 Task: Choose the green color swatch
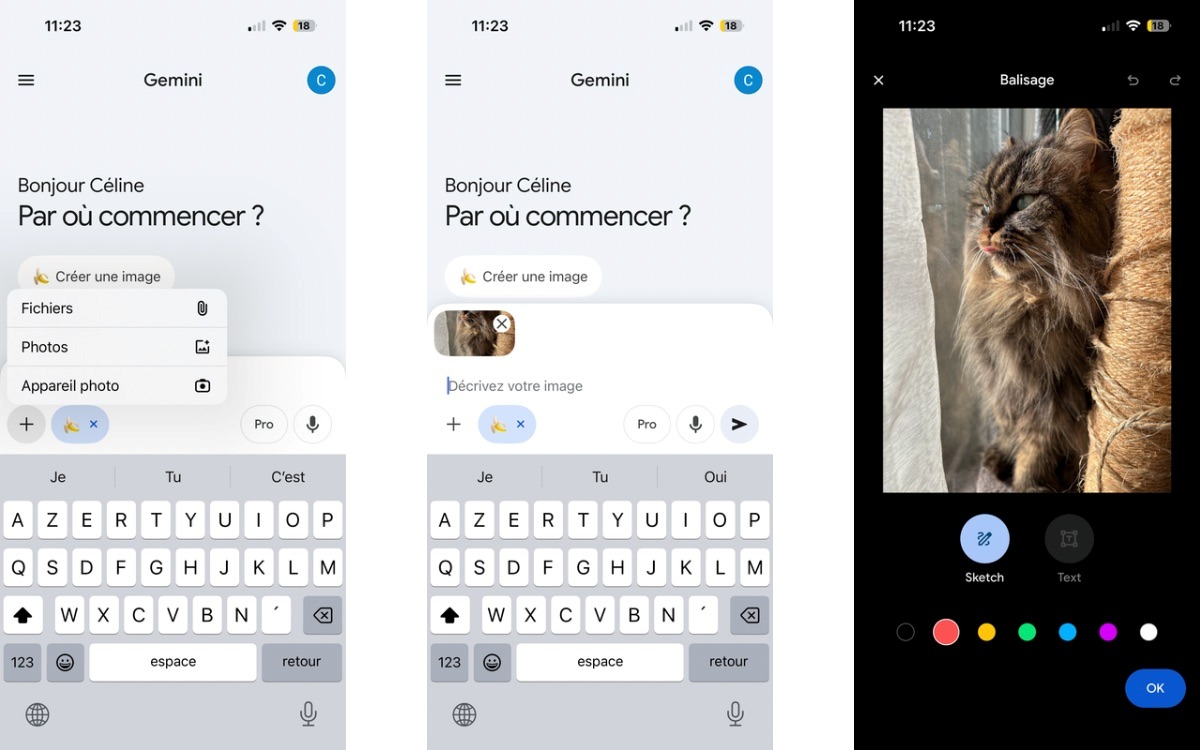pyautogui.click(x=1027, y=632)
